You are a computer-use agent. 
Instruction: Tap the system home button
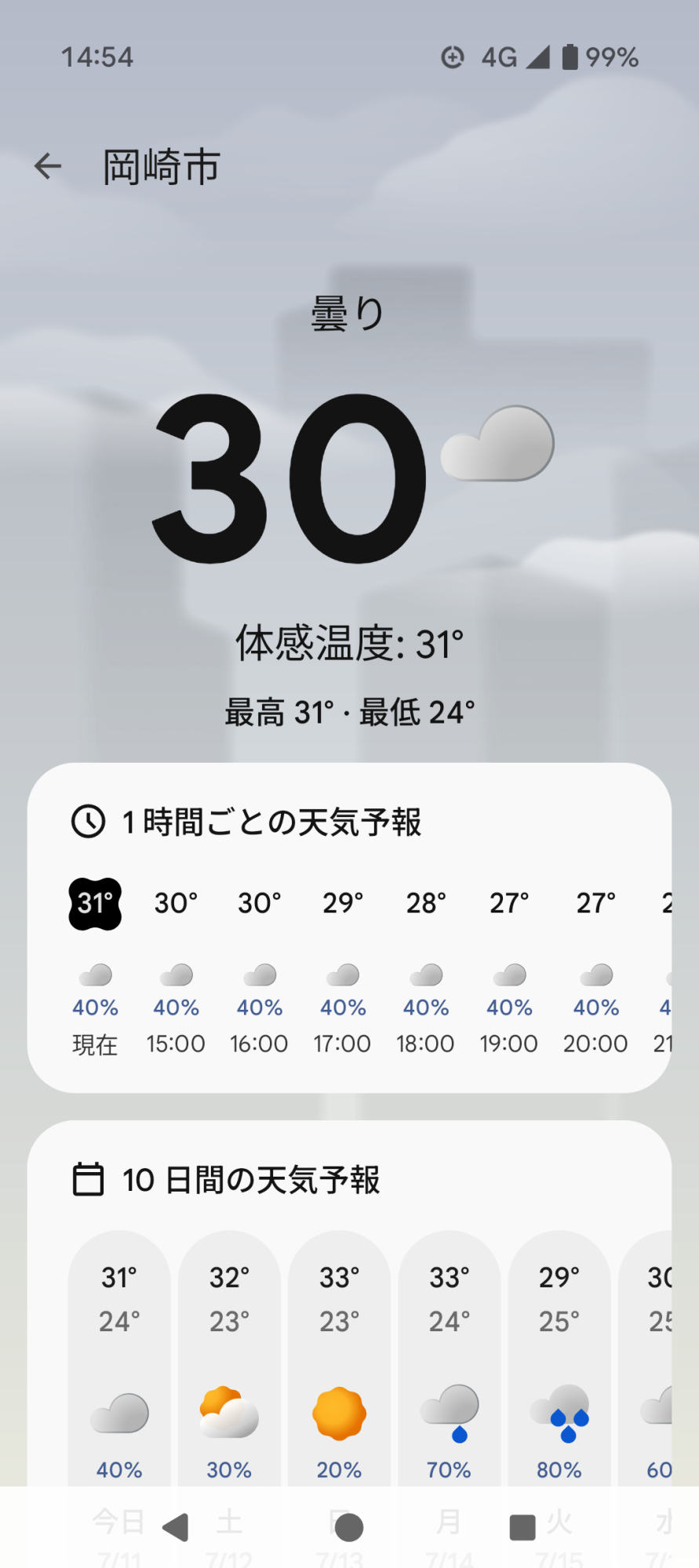tap(349, 1527)
